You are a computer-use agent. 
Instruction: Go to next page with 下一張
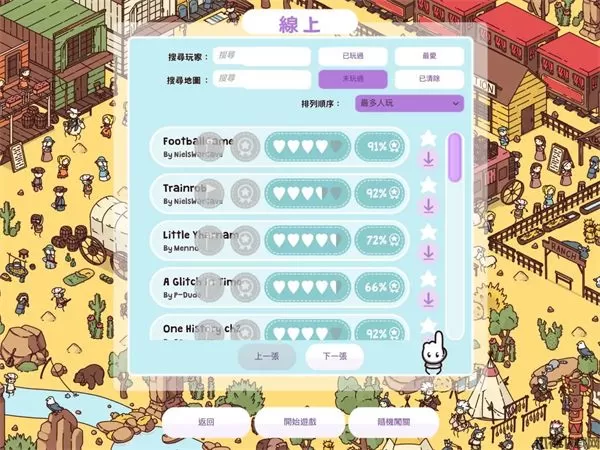pos(334,356)
